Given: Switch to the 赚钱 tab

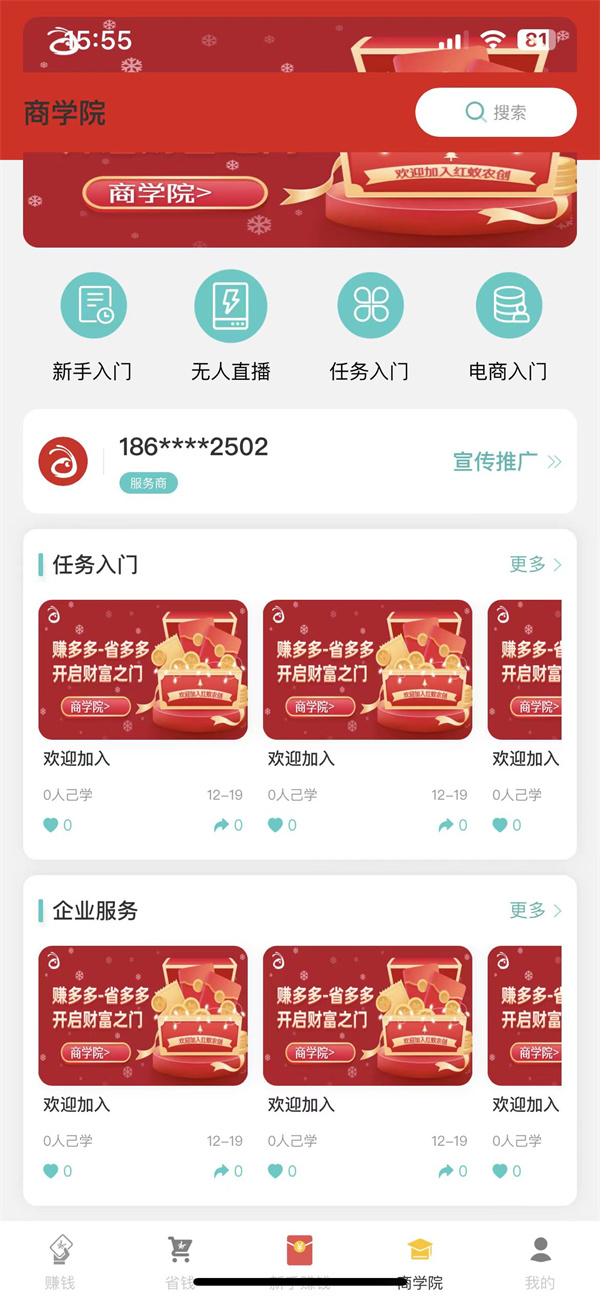Looking at the screenshot, I should click(x=60, y=1262).
